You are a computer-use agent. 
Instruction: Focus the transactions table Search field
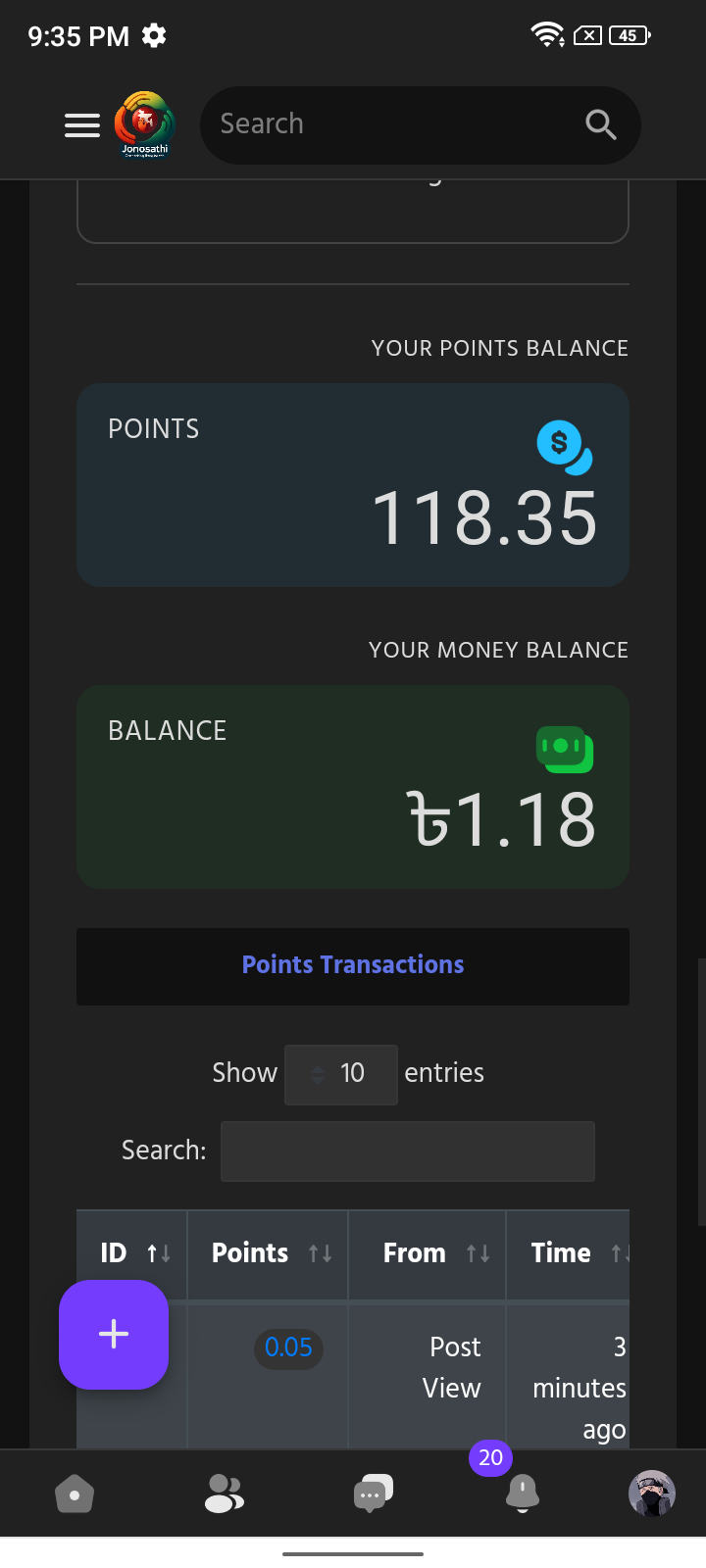tap(408, 1151)
